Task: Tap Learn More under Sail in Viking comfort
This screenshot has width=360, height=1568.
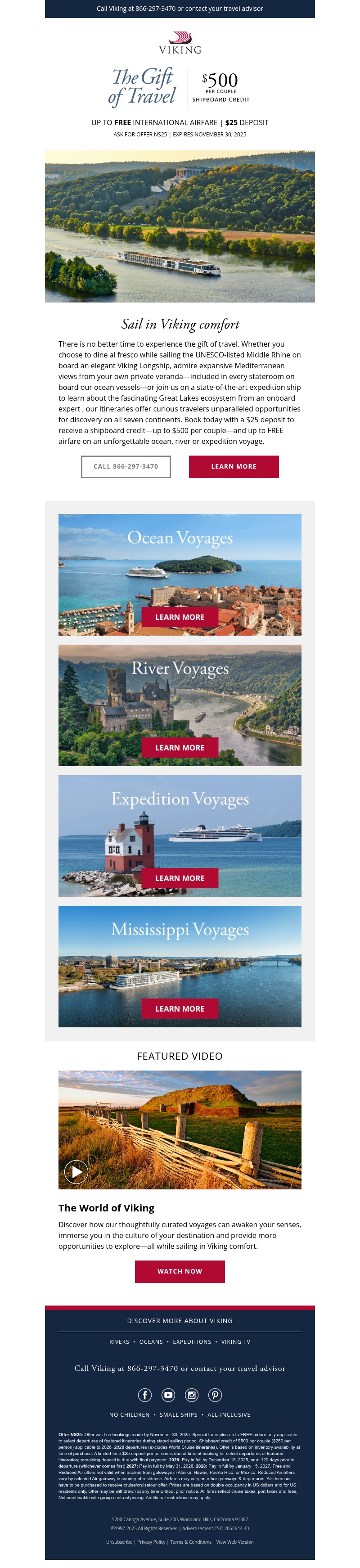Action: click(234, 466)
